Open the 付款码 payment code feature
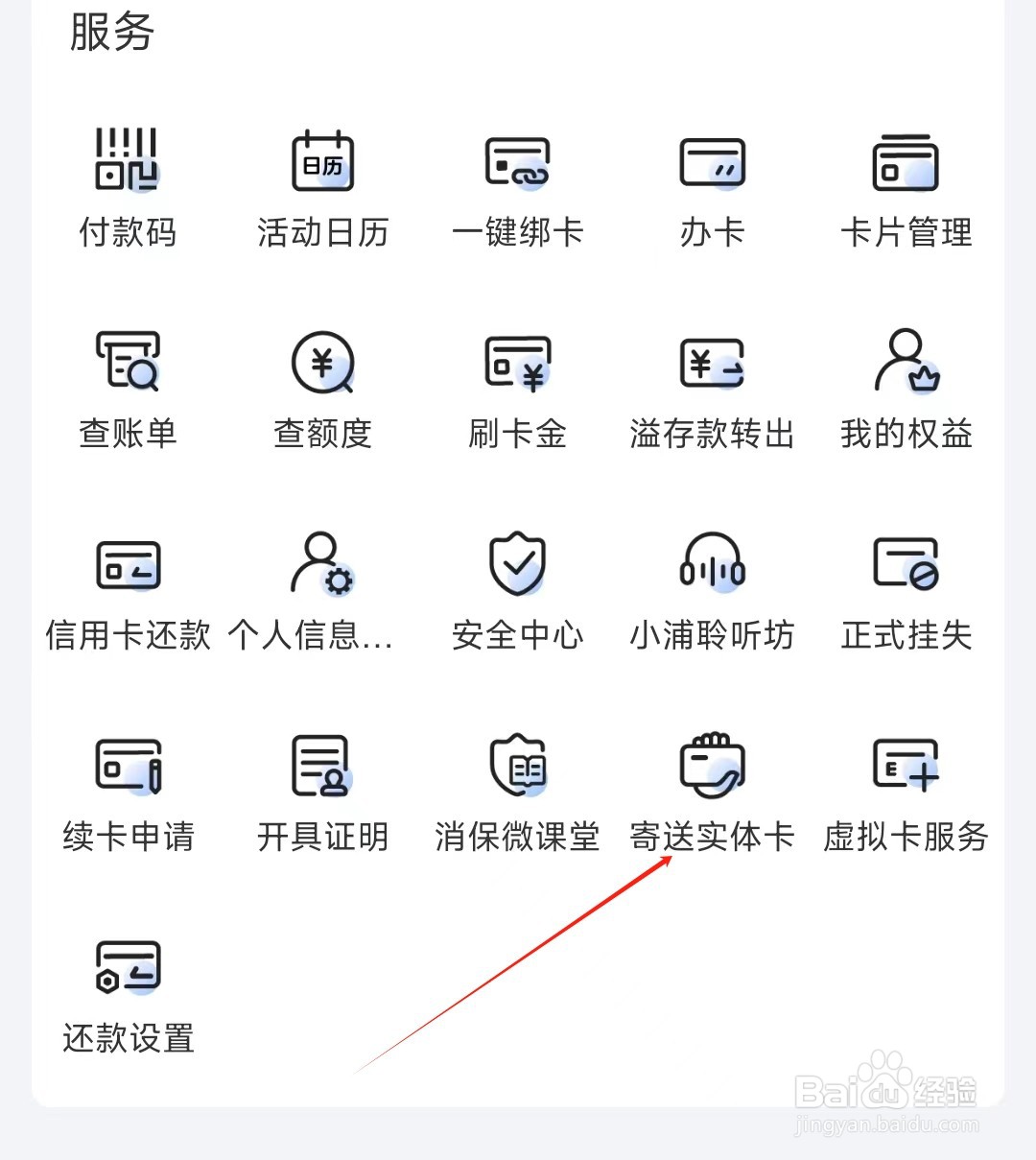The height and width of the screenshot is (1160, 1036). tap(128, 187)
